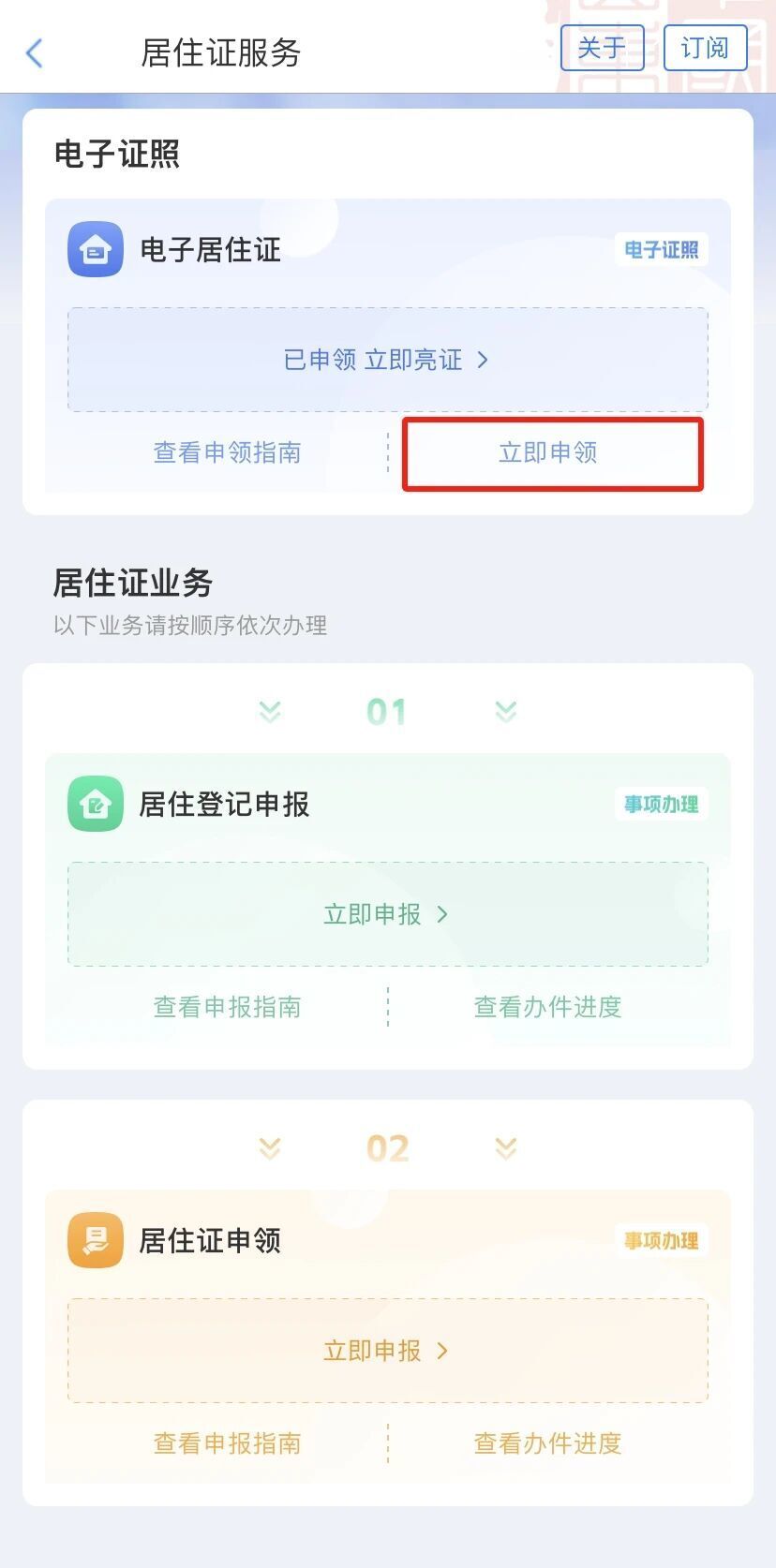
Task: Tap the back arrow at top left
Action: point(34,53)
